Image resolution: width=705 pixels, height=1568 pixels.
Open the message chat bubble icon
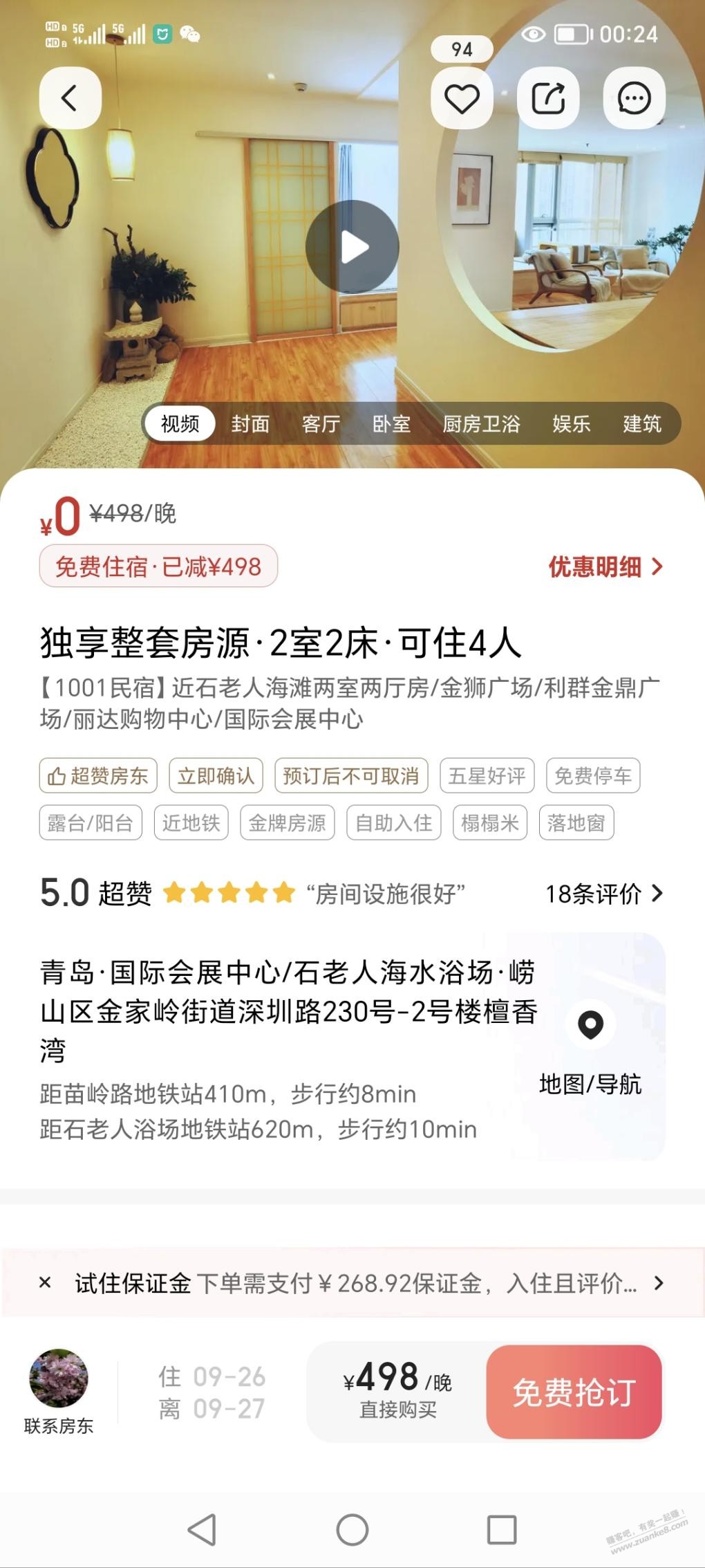[x=634, y=99]
